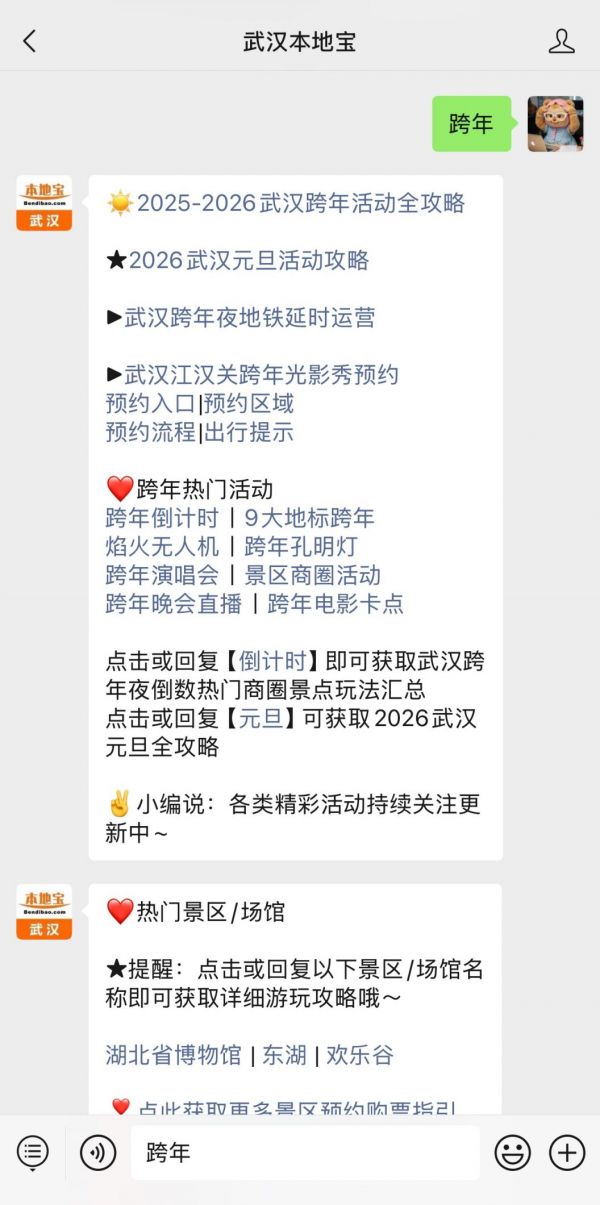Open the 湖北省博物馆 guide link
This screenshot has height=1205, width=600.
click(173, 1055)
